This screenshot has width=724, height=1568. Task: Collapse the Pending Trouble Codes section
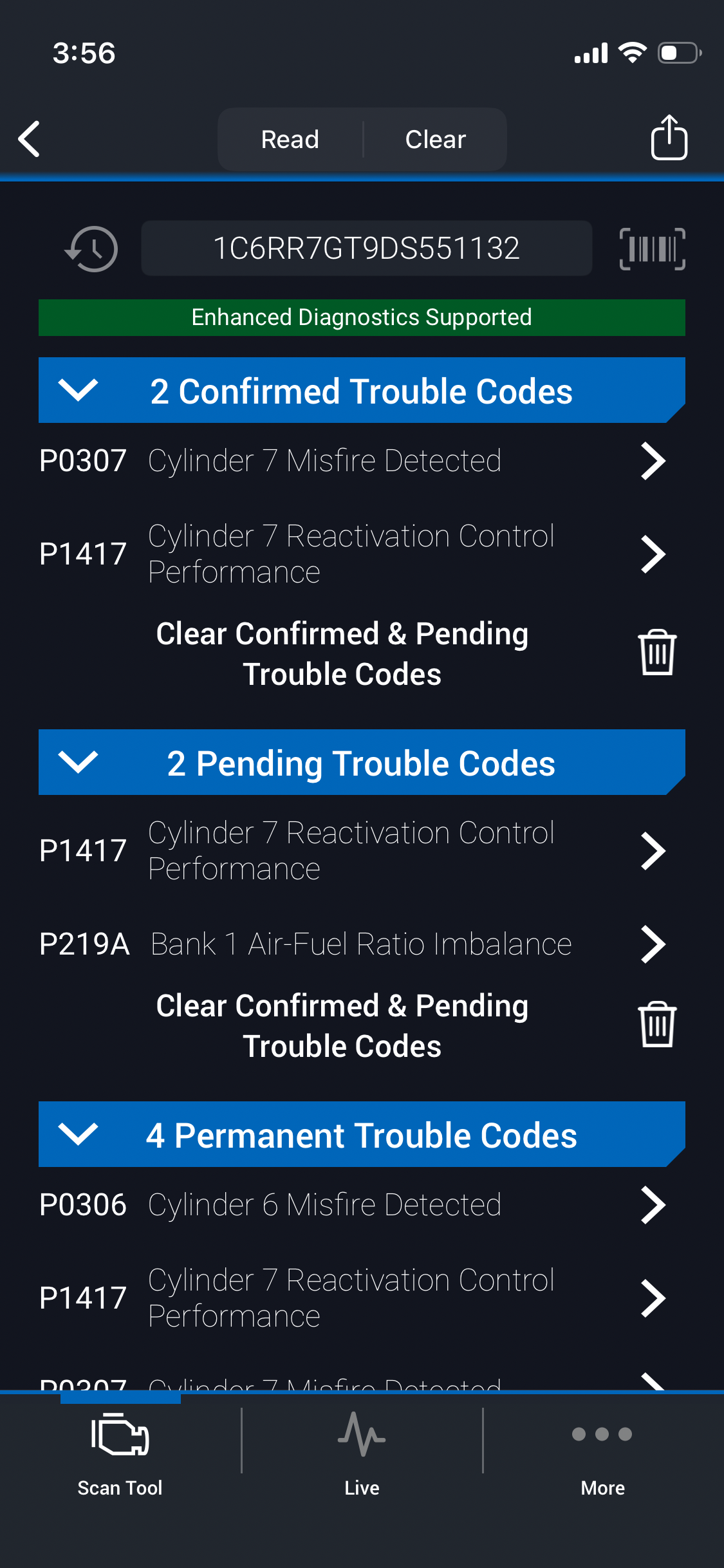tap(79, 762)
